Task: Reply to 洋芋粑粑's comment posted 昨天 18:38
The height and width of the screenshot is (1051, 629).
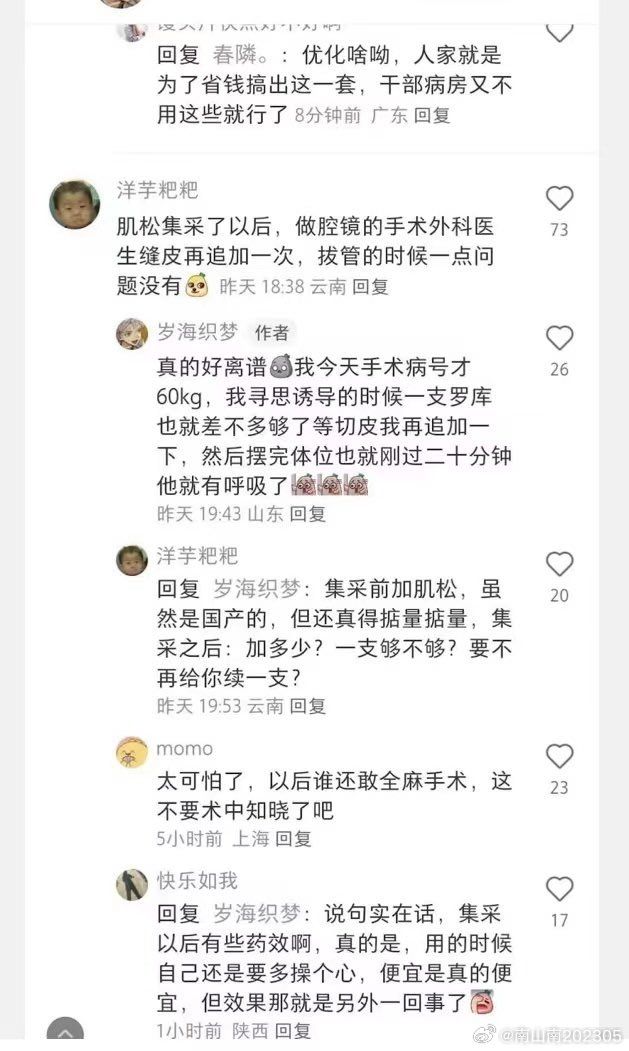Action: click(371, 287)
